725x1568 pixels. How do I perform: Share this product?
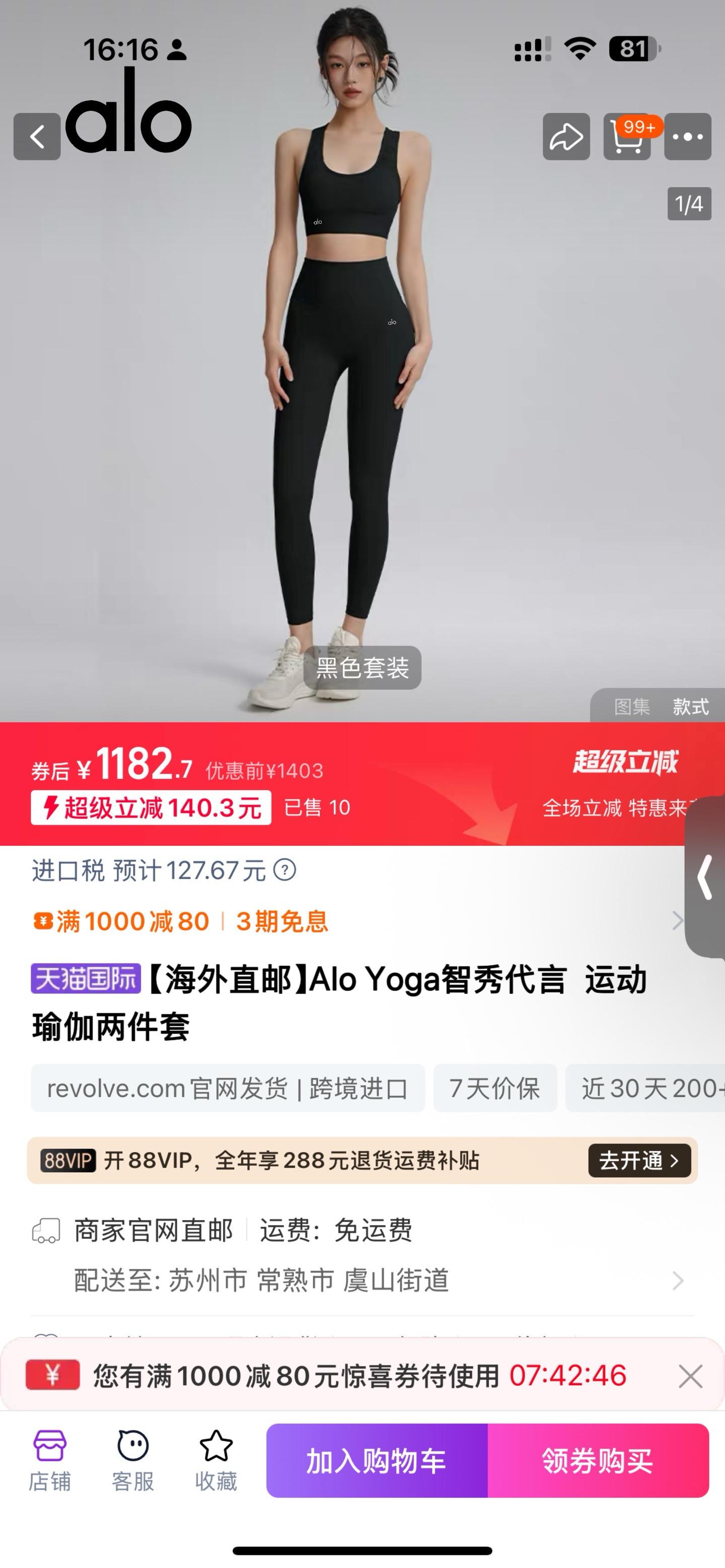click(x=566, y=136)
